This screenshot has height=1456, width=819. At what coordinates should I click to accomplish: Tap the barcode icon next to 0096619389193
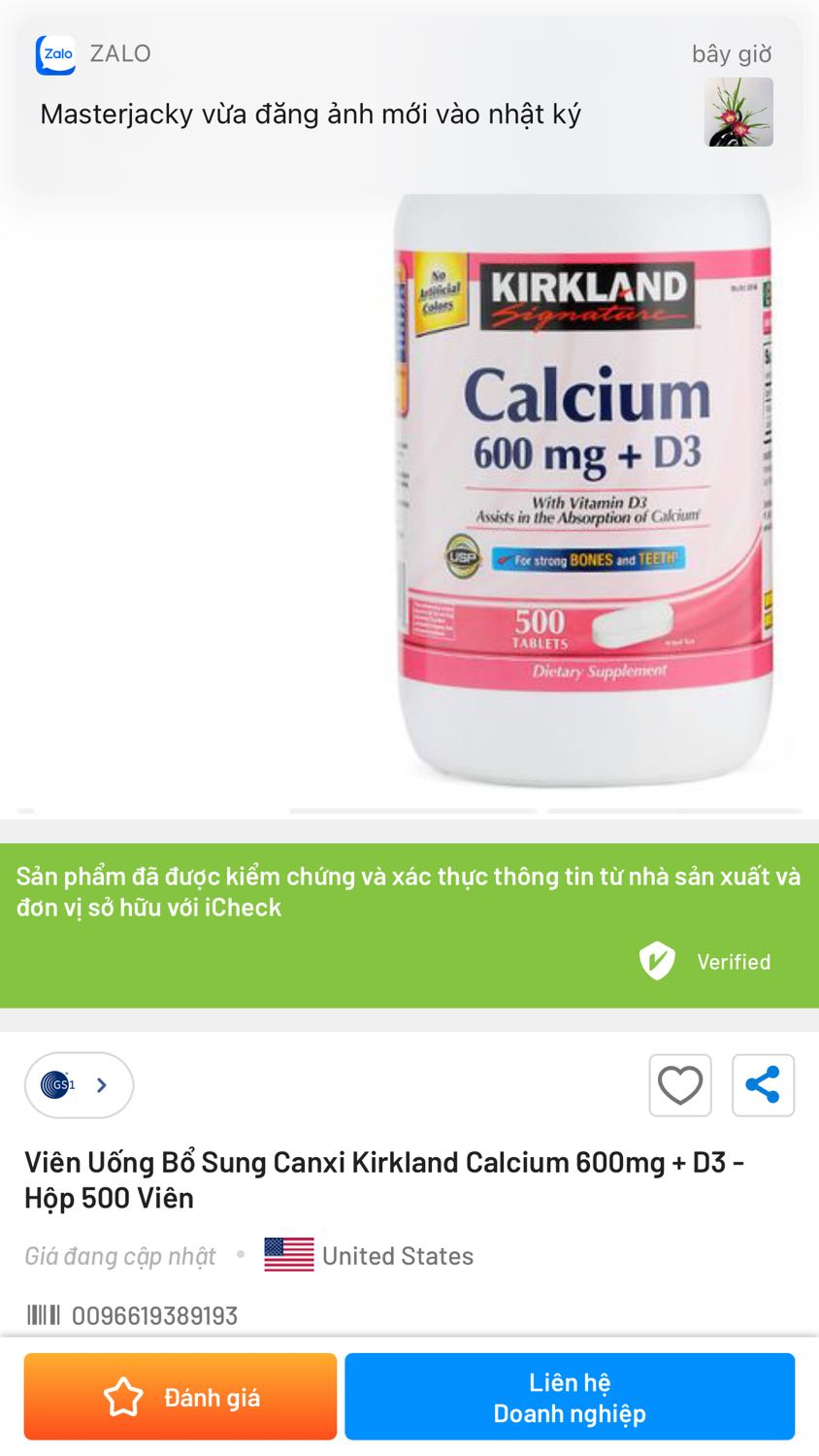44,1315
